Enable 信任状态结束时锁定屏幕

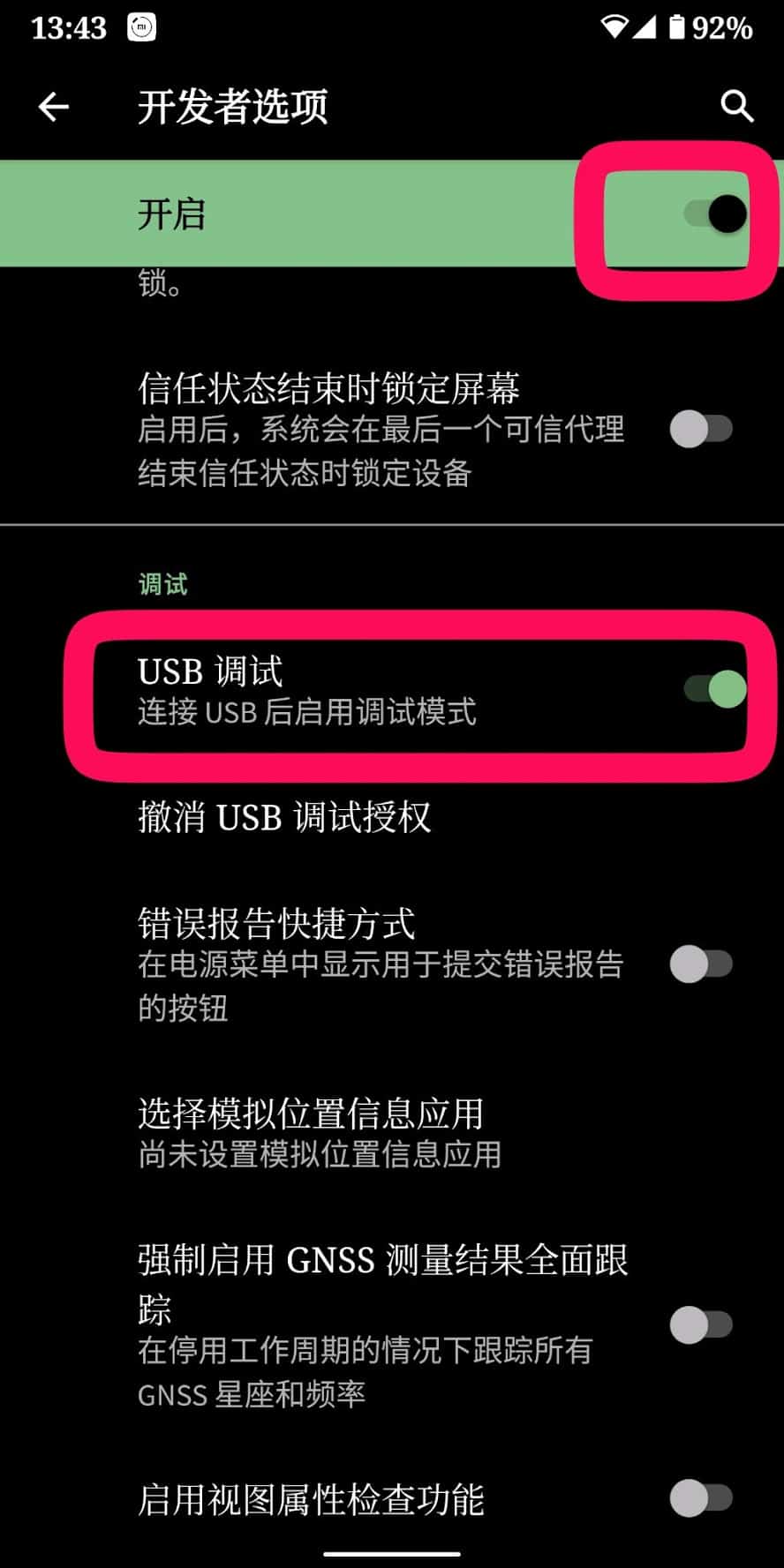701,430
